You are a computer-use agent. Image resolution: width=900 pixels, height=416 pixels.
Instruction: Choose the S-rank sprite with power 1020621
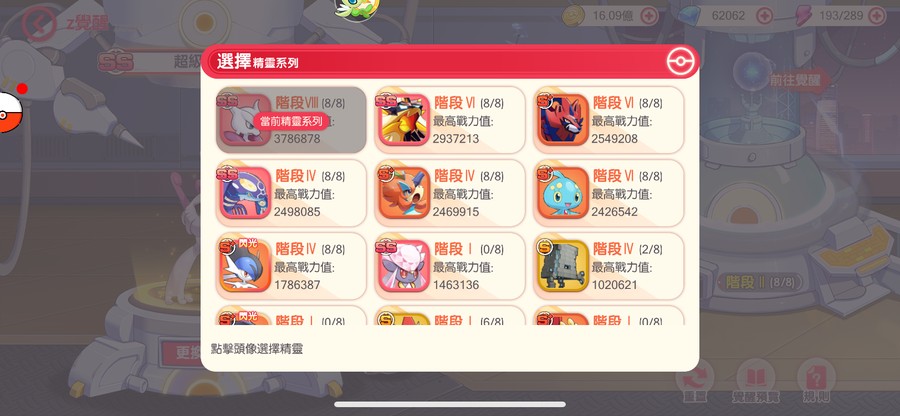point(563,267)
